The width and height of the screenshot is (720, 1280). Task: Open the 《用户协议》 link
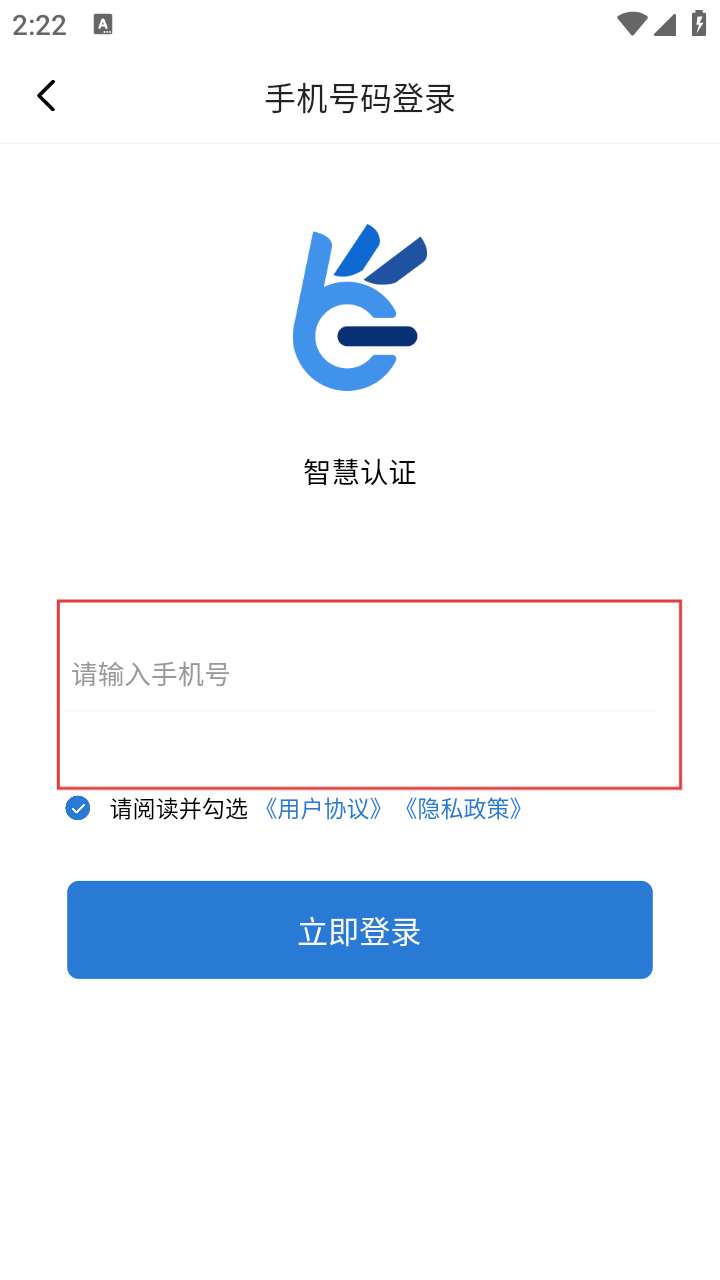[323, 809]
